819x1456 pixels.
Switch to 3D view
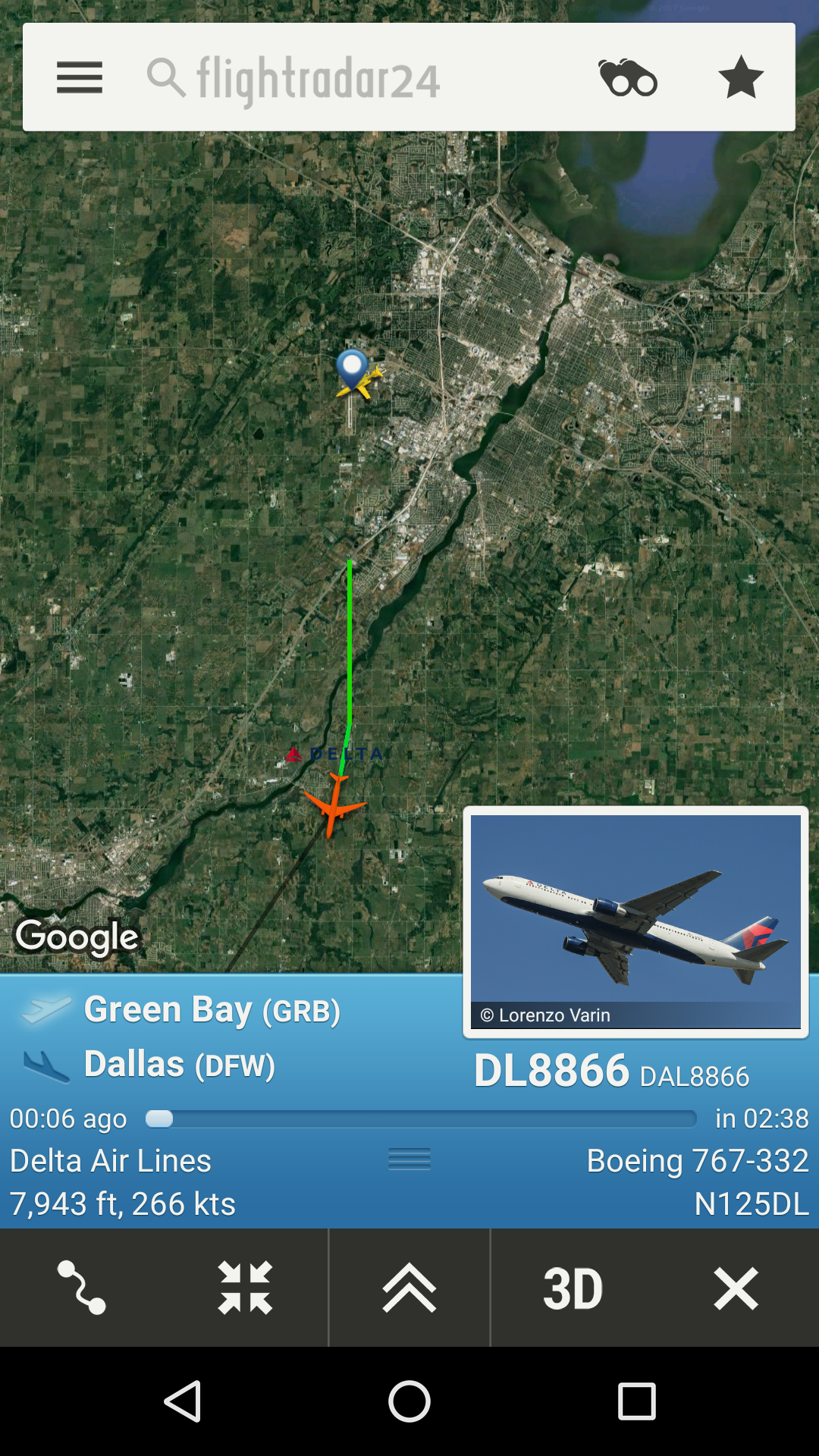pyautogui.click(x=573, y=1288)
